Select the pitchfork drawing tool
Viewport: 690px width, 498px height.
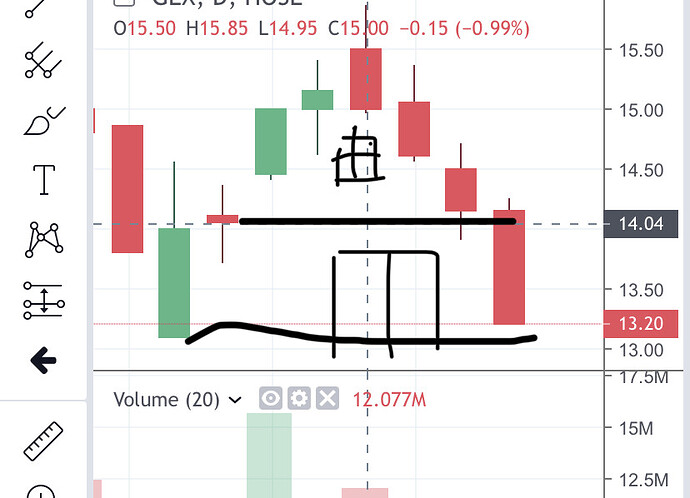point(43,61)
